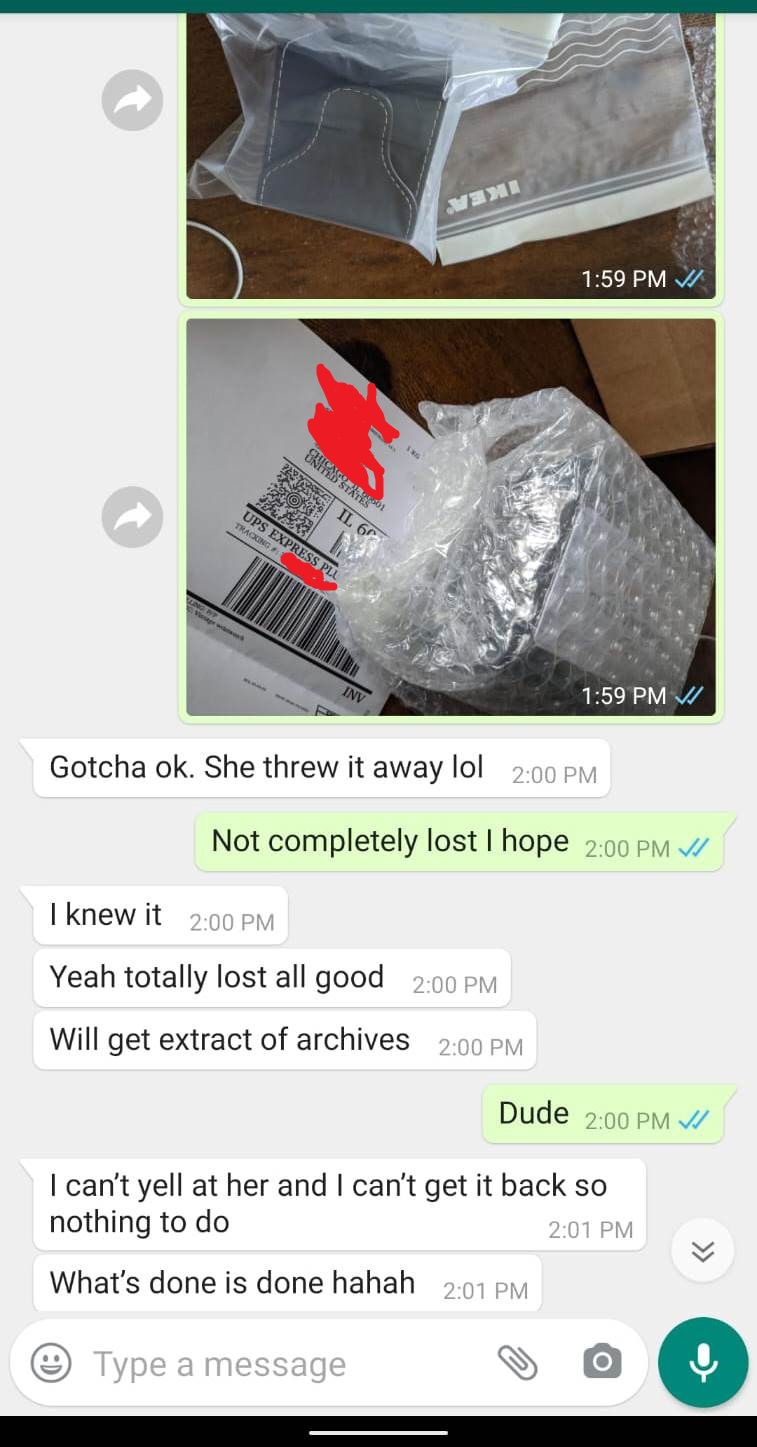This screenshot has width=757, height=1447.
Task: Forward the IKEA bag photo
Action: 132,100
